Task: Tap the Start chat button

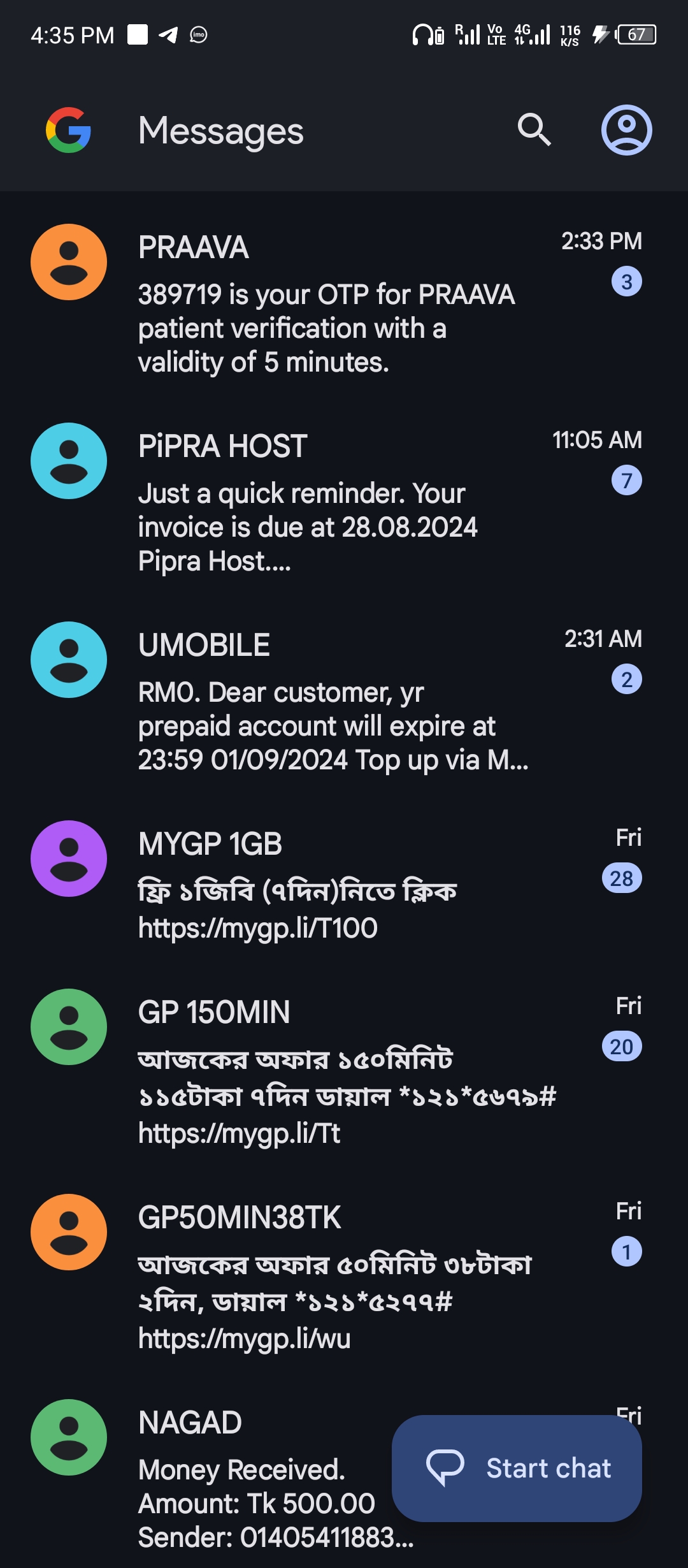Action: pos(517,1468)
